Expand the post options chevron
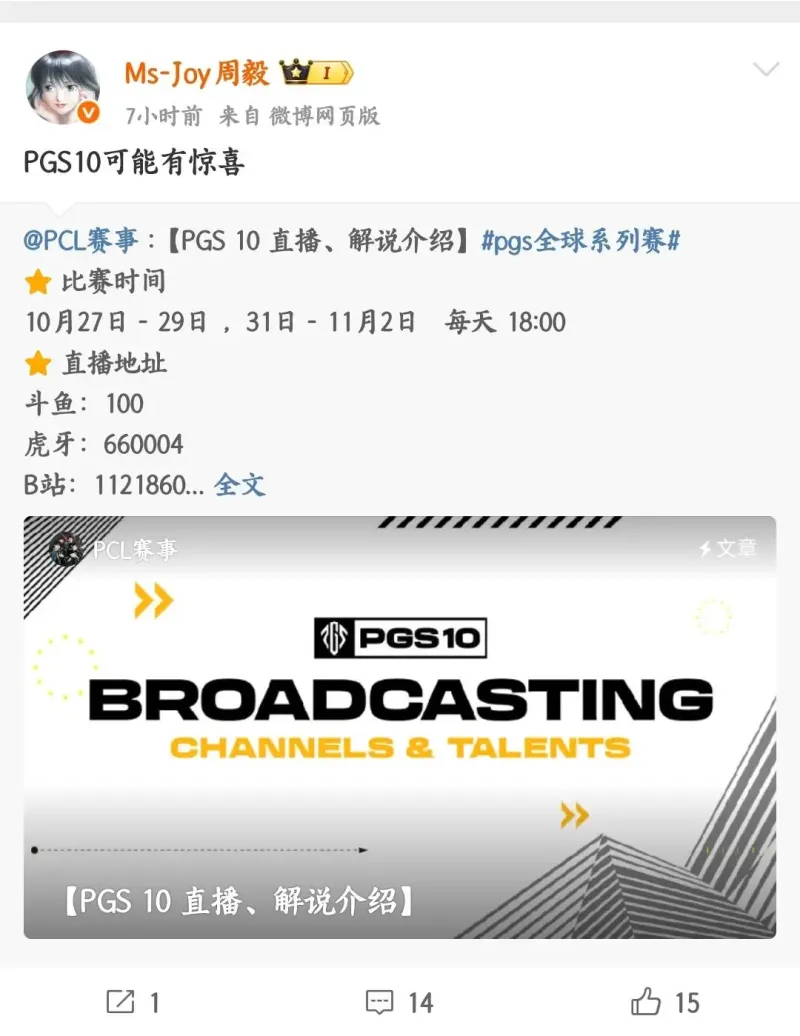This screenshot has width=800, height=1036. pyautogui.click(x=765, y=70)
